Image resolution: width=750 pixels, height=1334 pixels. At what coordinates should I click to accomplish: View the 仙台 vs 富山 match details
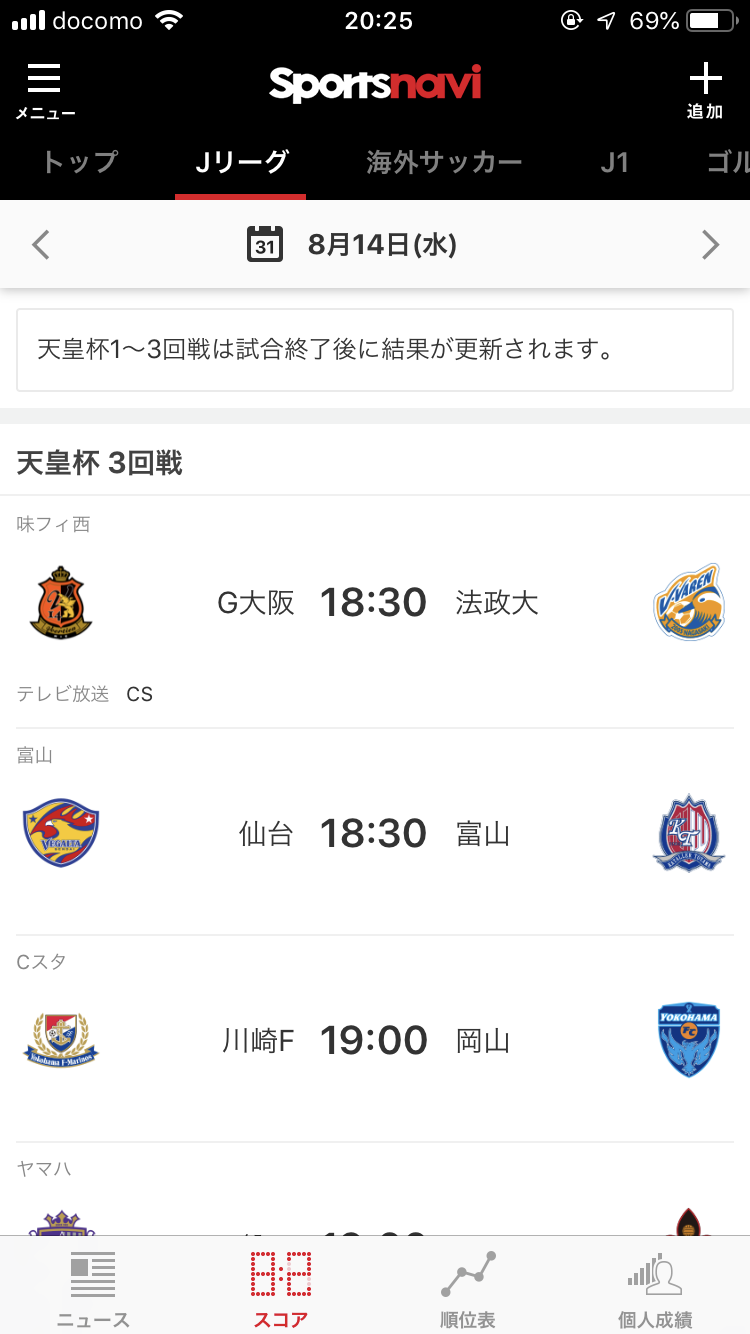pos(375,833)
